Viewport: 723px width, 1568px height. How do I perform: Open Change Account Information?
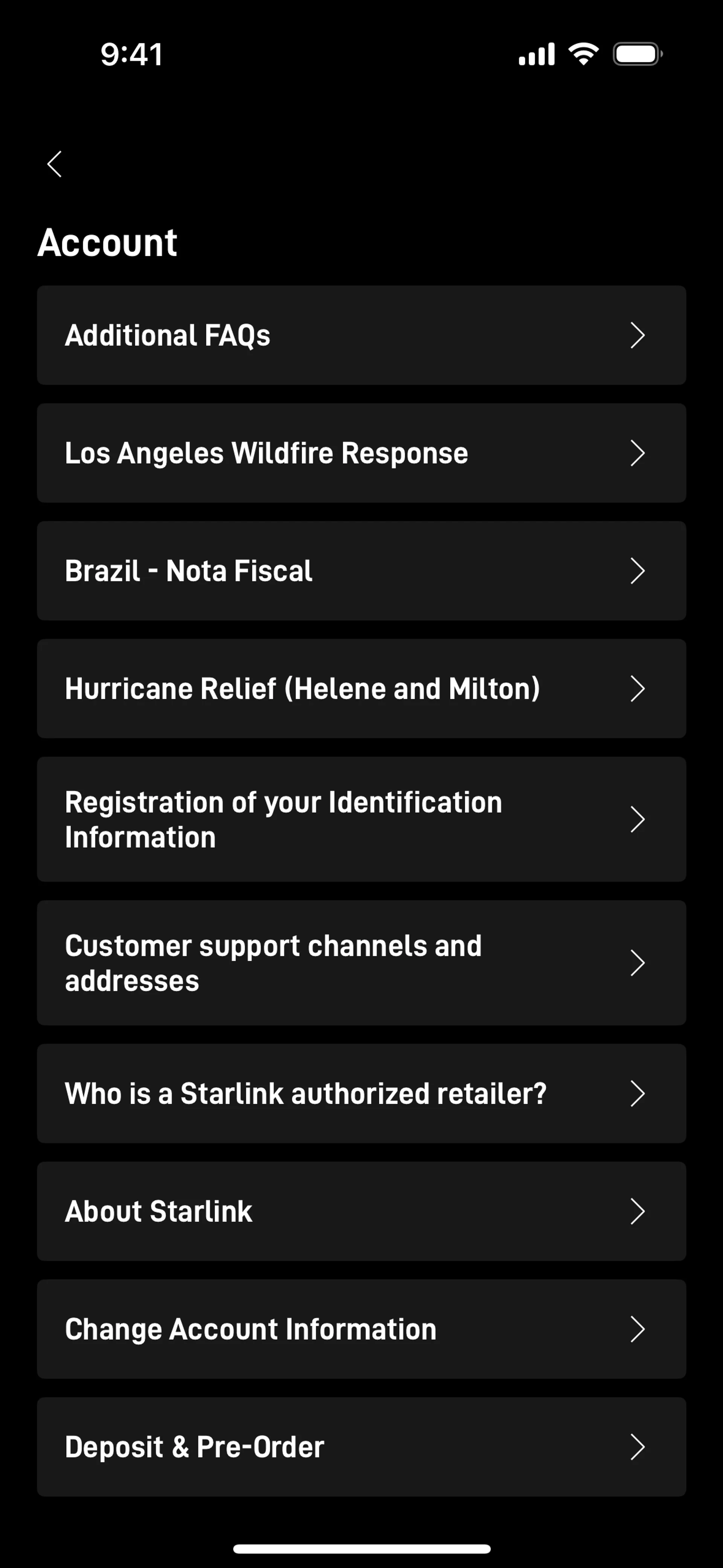point(361,1329)
